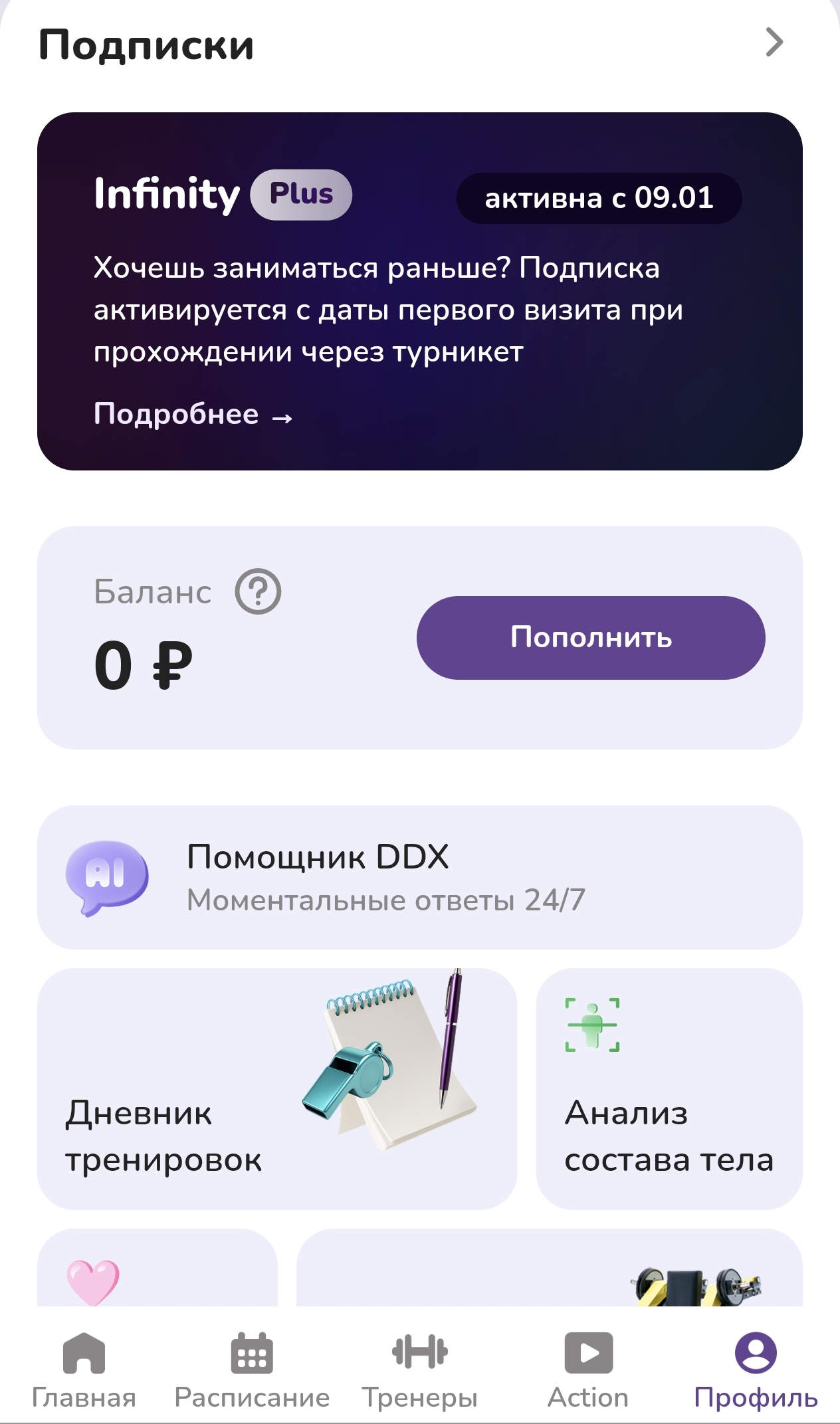The image size is (840, 1424).
Task: Switch to the Расписание tab
Action: click(x=252, y=1370)
